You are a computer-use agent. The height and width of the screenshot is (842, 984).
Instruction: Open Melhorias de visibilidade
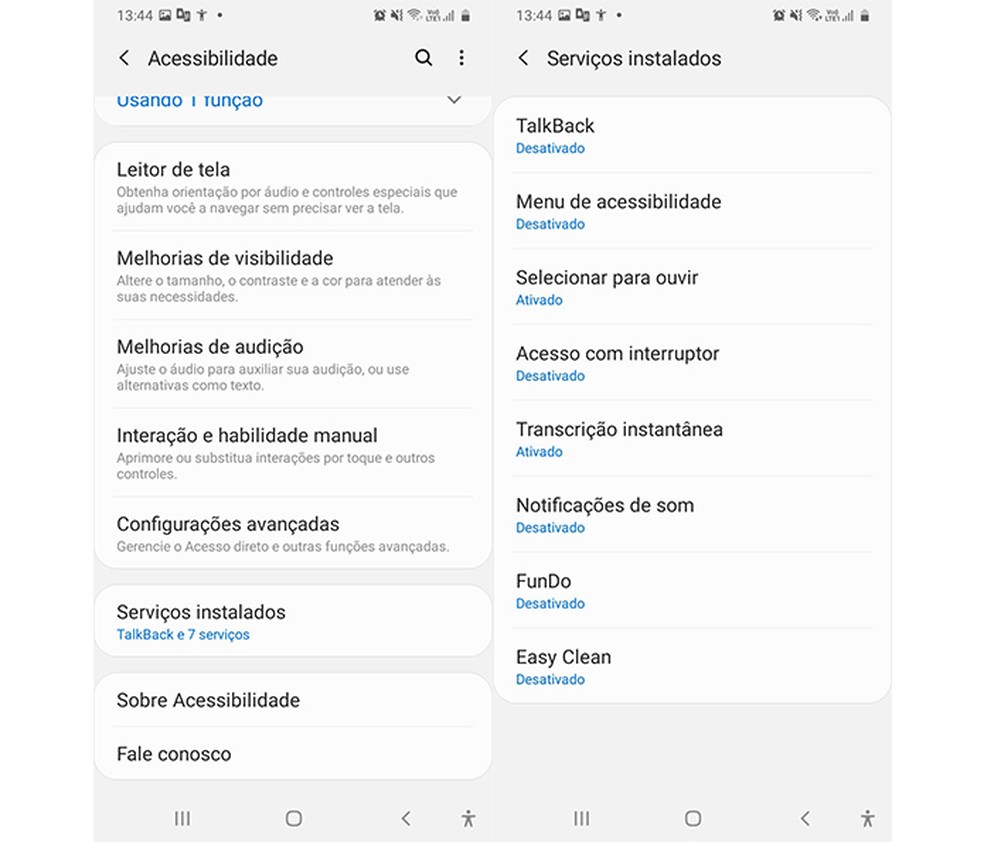292,275
